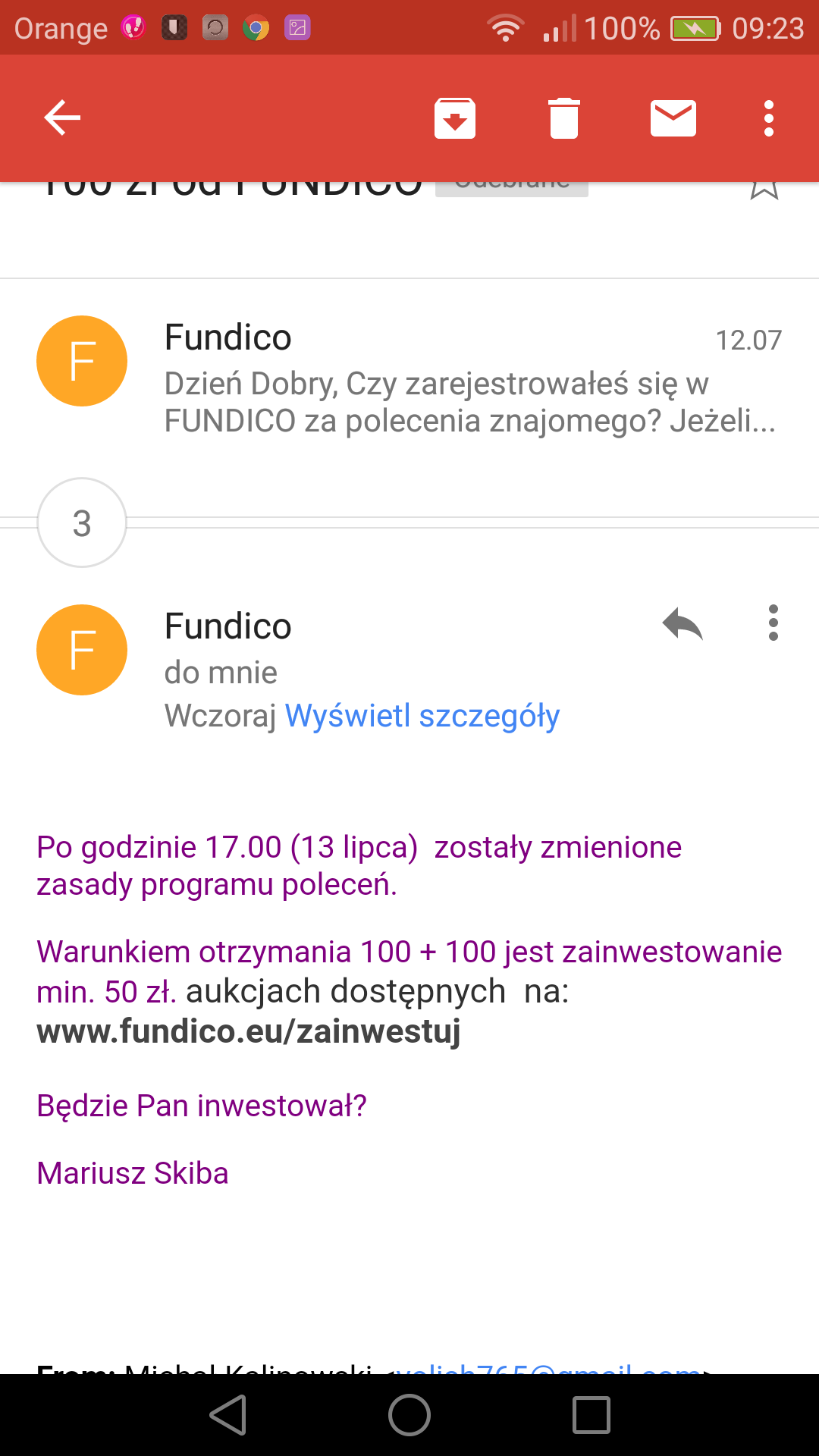Go back using the top-left arrow
This screenshot has width=819, height=1456.
tap(62, 118)
